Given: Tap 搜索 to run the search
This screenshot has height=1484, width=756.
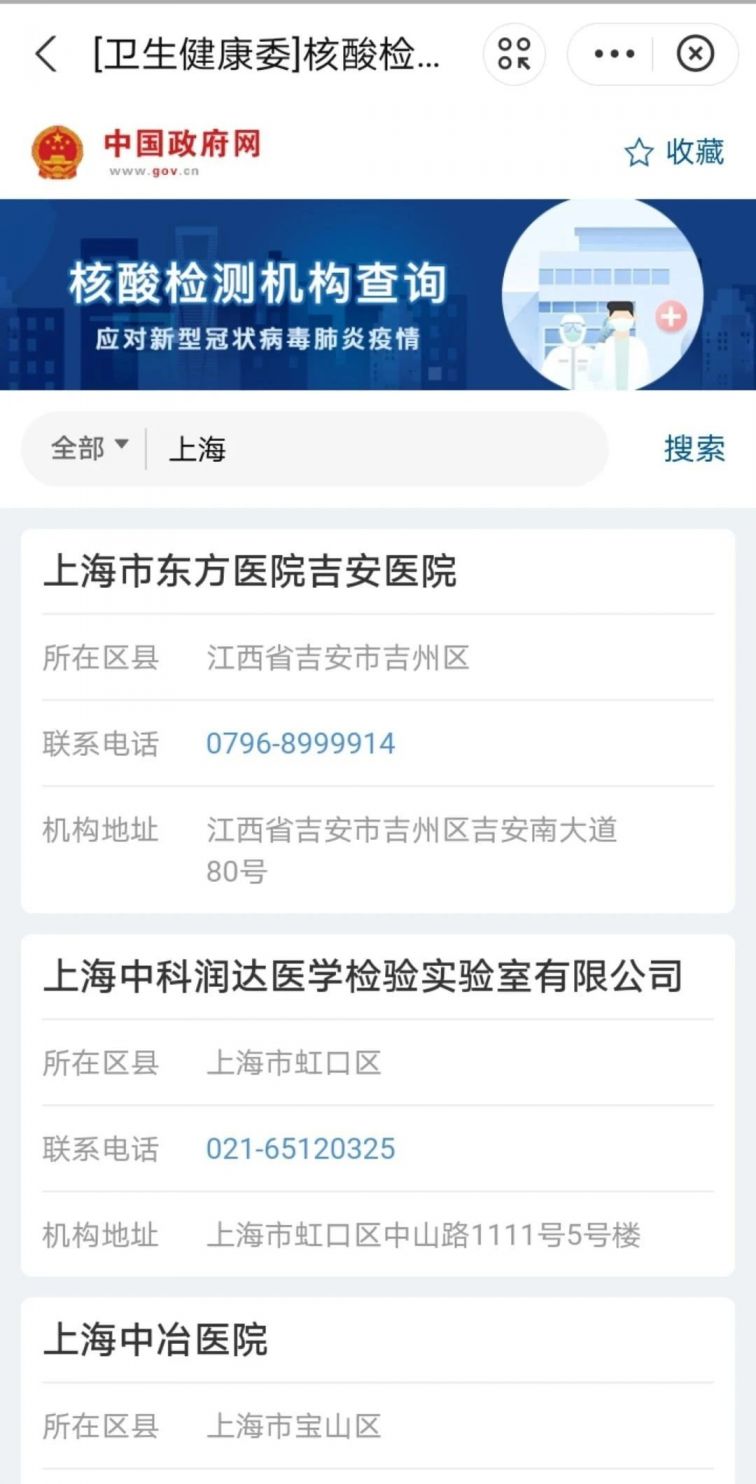Looking at the screenshot, I should click(694, 449).
